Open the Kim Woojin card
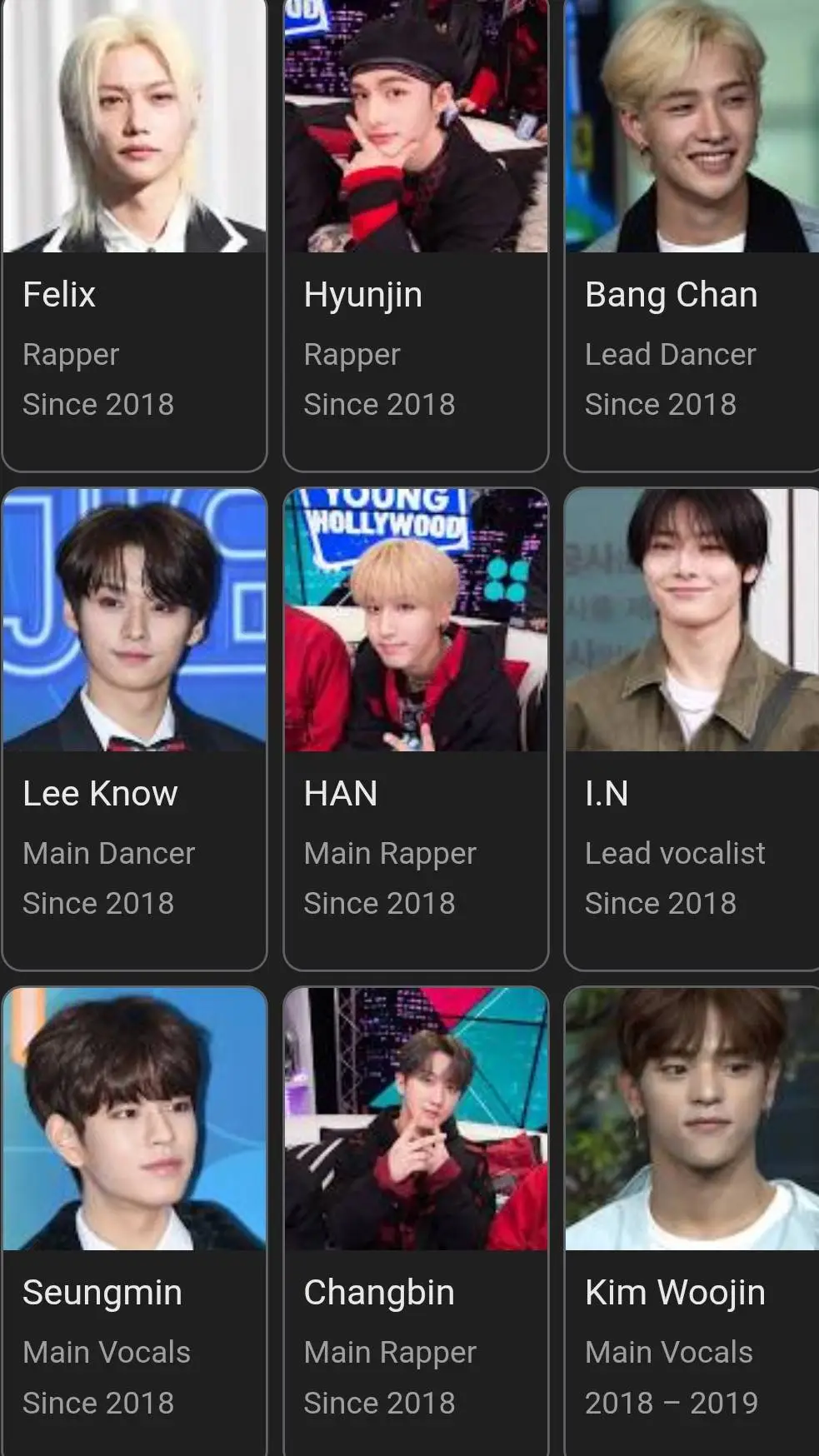 pos(692,1220)
